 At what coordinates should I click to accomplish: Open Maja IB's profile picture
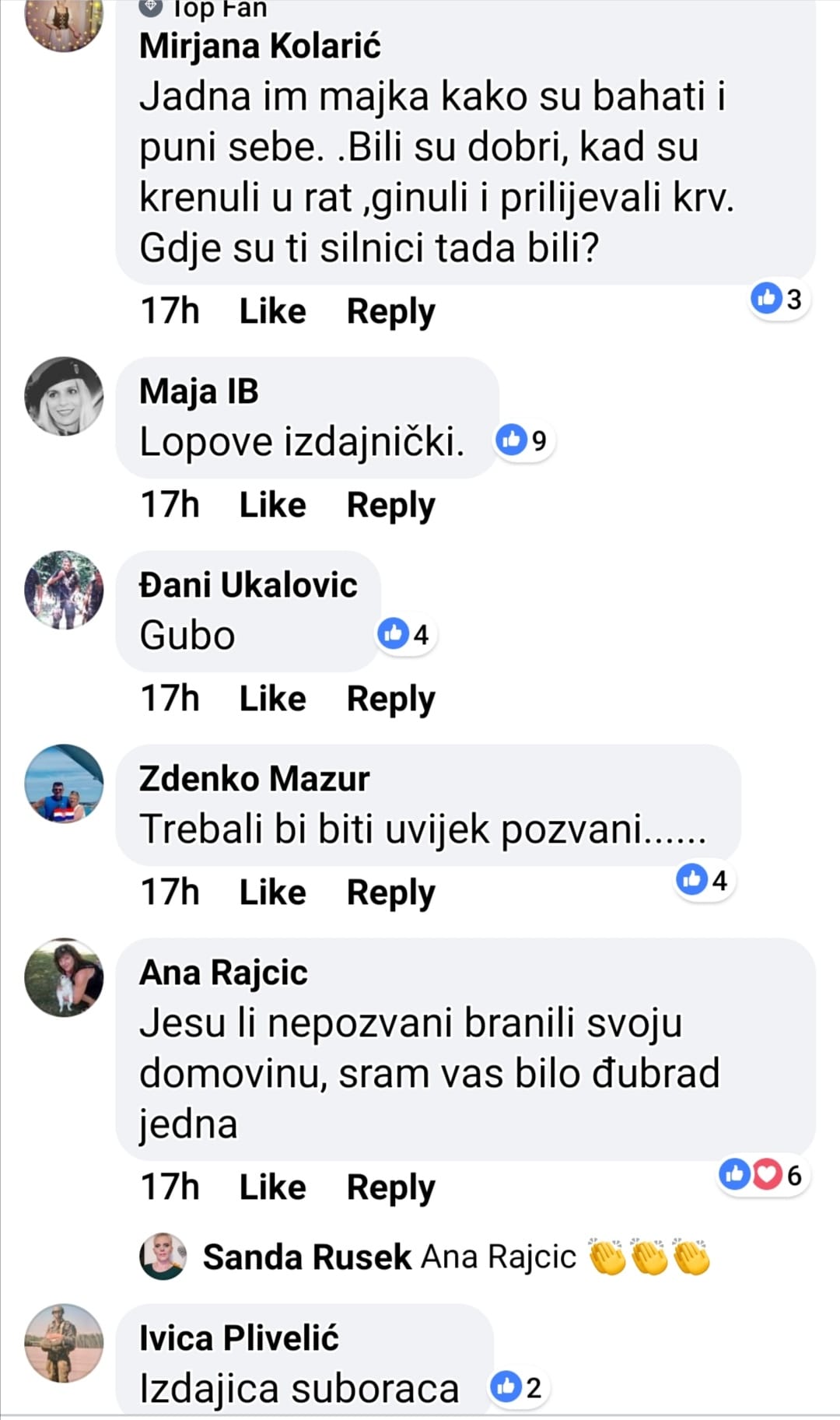64,396
